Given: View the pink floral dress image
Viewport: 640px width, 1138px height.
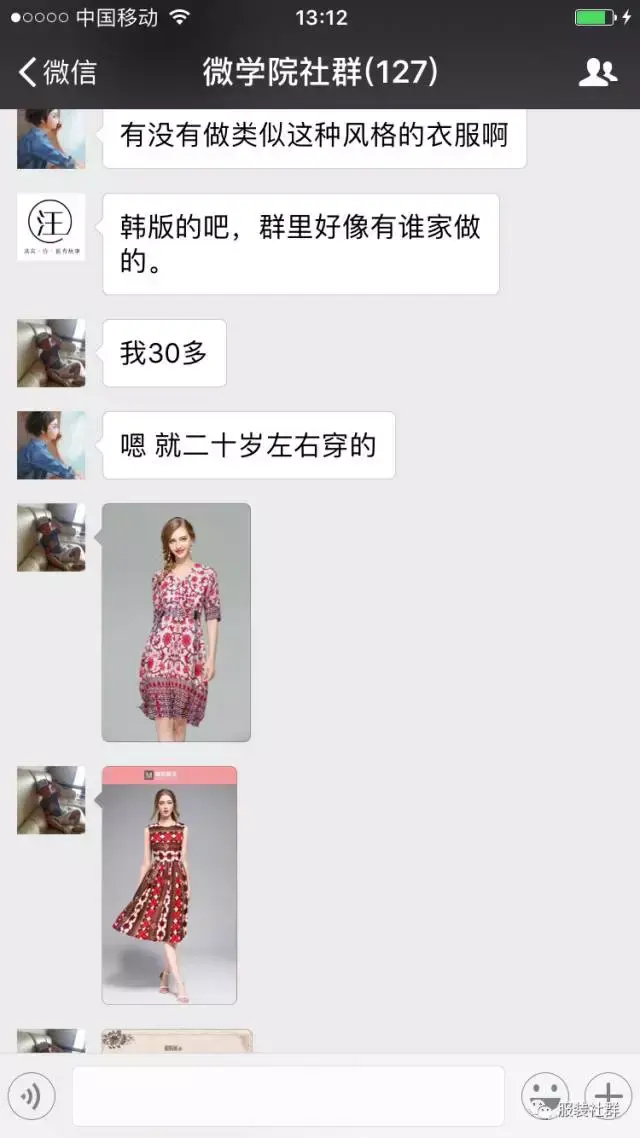Looking at the screenshot, I should (x=176, y=622).
